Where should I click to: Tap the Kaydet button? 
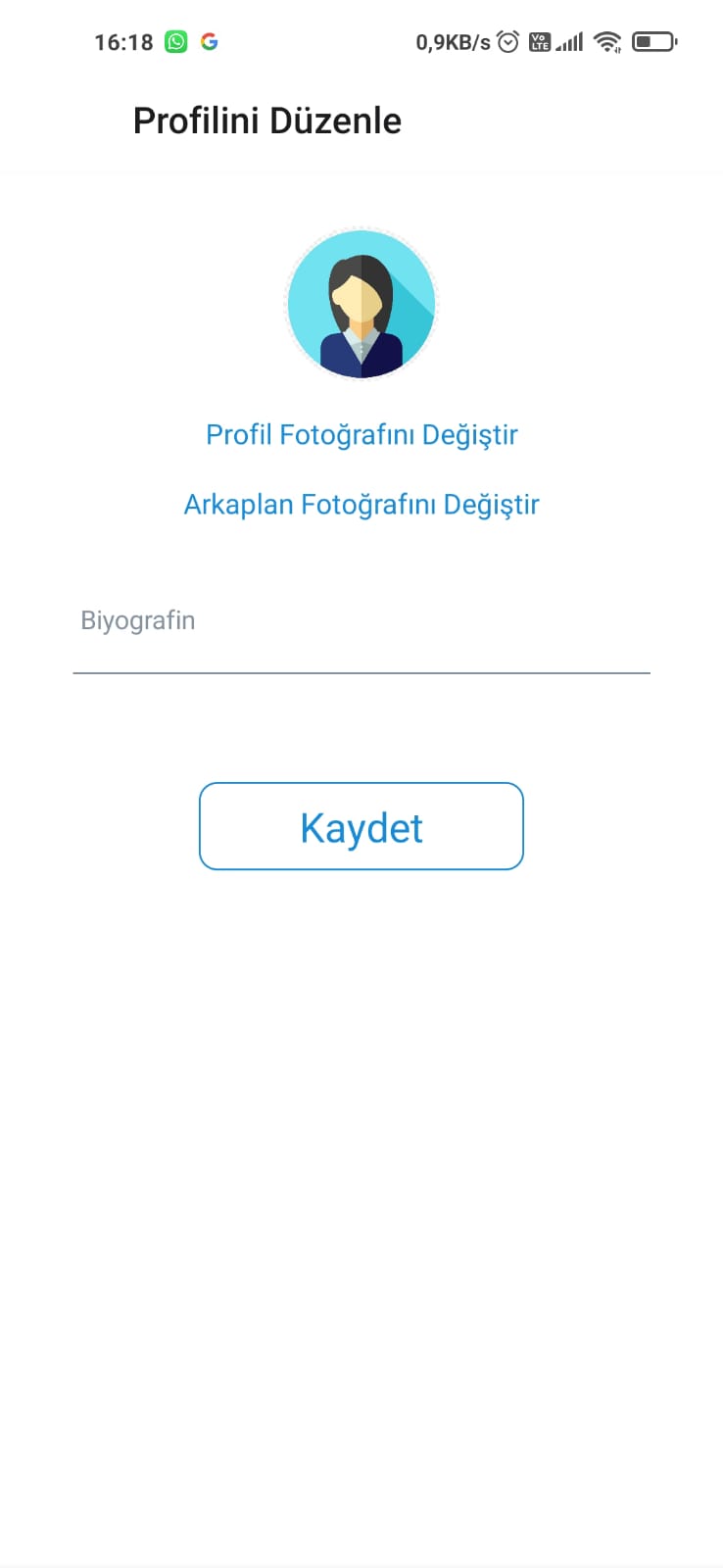(x=361, y=826)
